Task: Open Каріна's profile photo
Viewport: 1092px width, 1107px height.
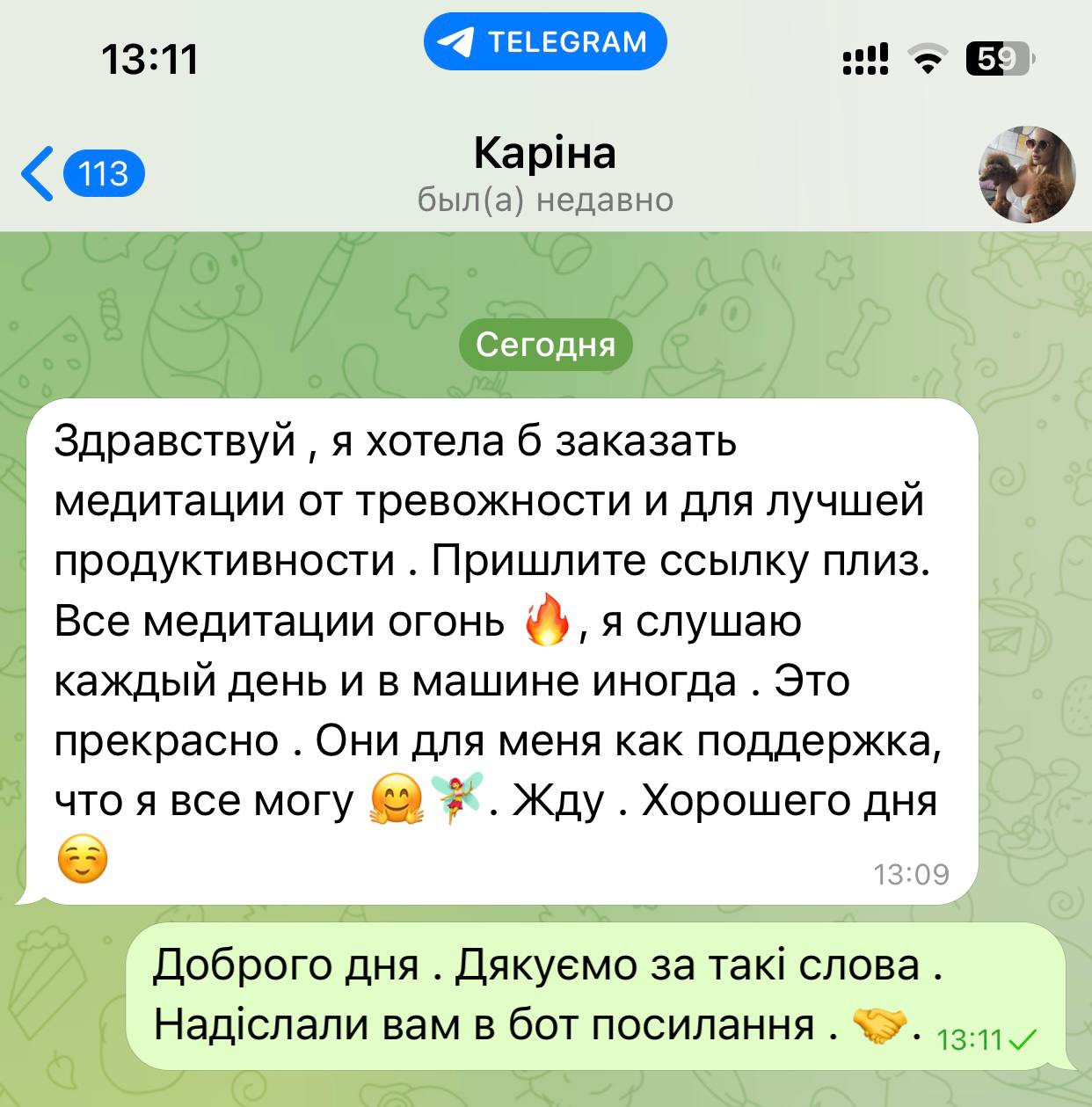Action: (x=1027, y=173)
